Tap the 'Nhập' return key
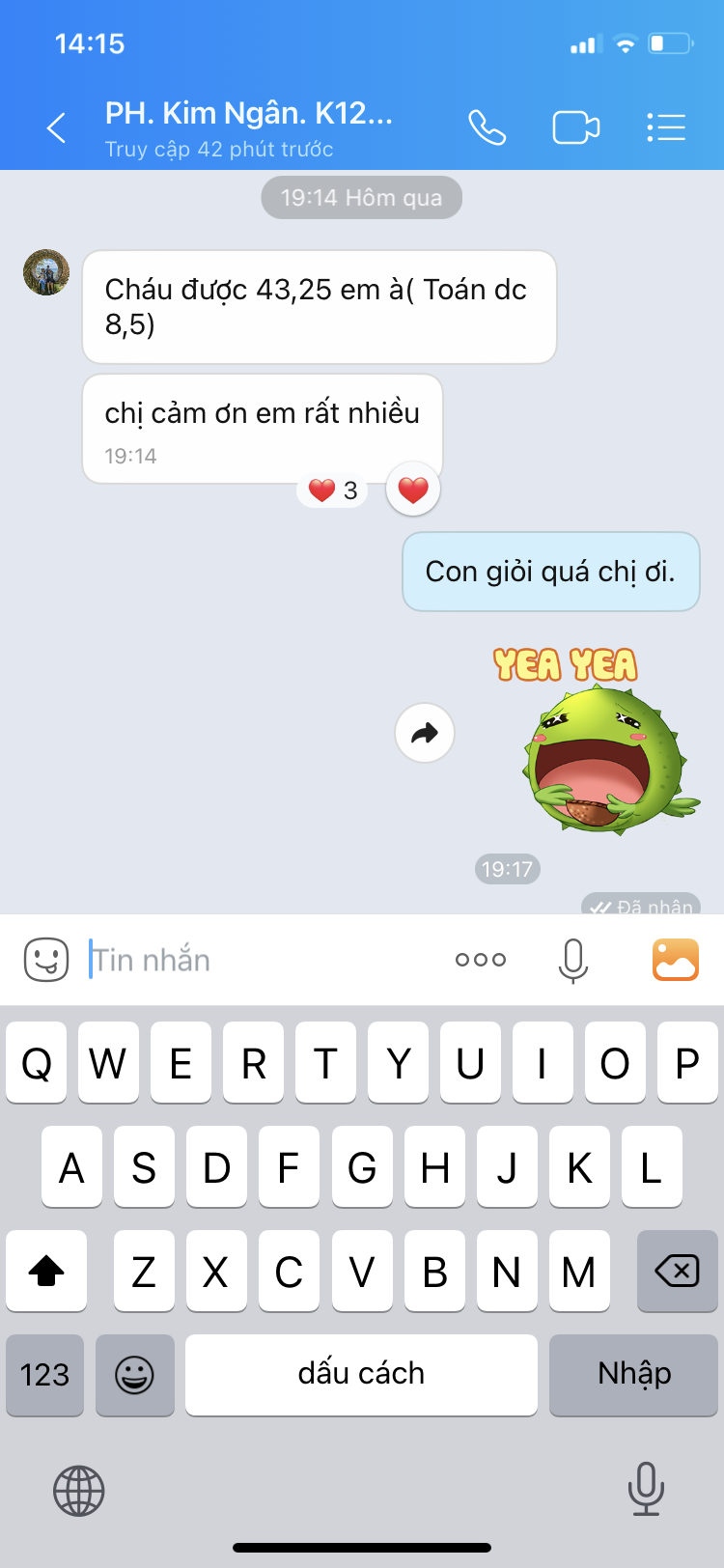Viewport: 724px width, 1568px height. (x=634, y=1375)
